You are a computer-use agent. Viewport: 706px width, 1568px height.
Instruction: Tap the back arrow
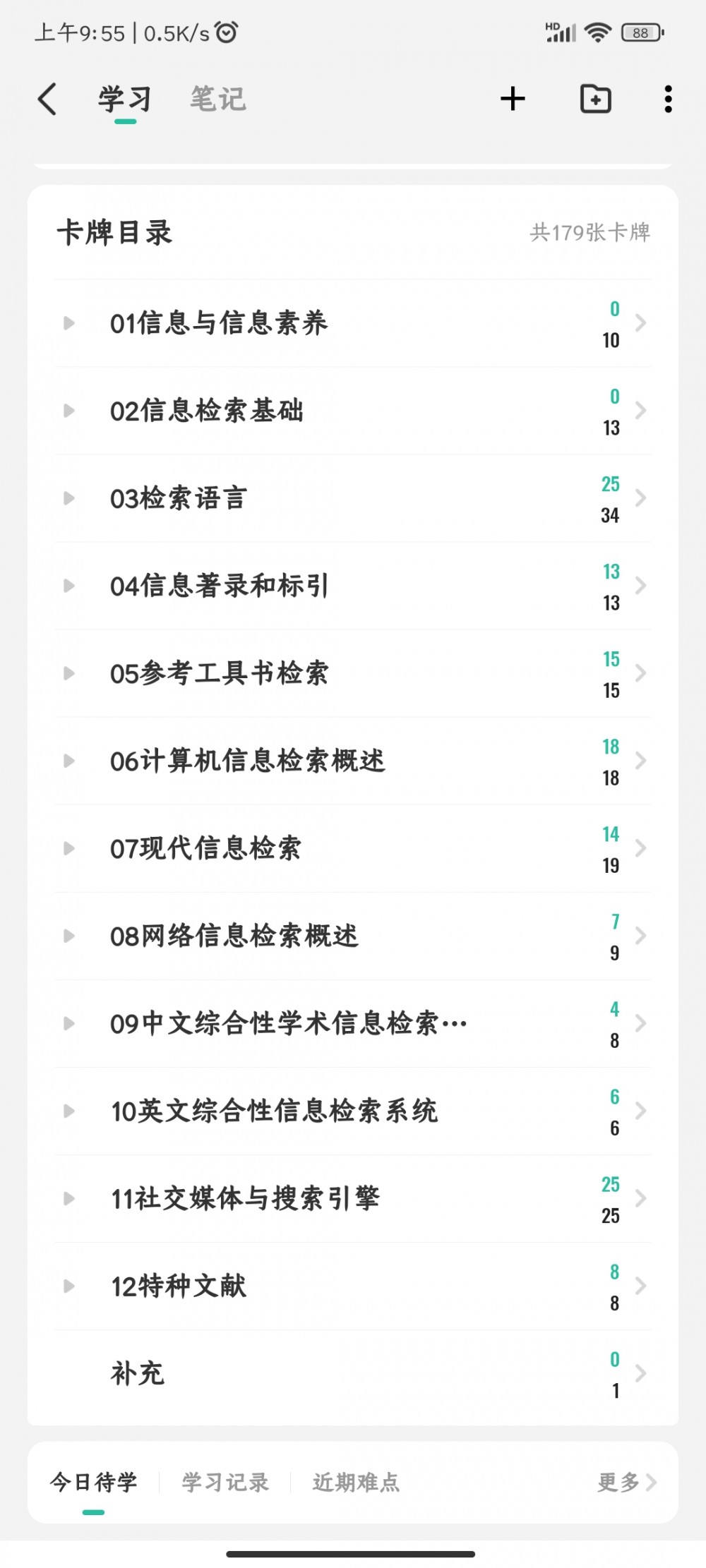pyautogui.click(x=47, y=99)
